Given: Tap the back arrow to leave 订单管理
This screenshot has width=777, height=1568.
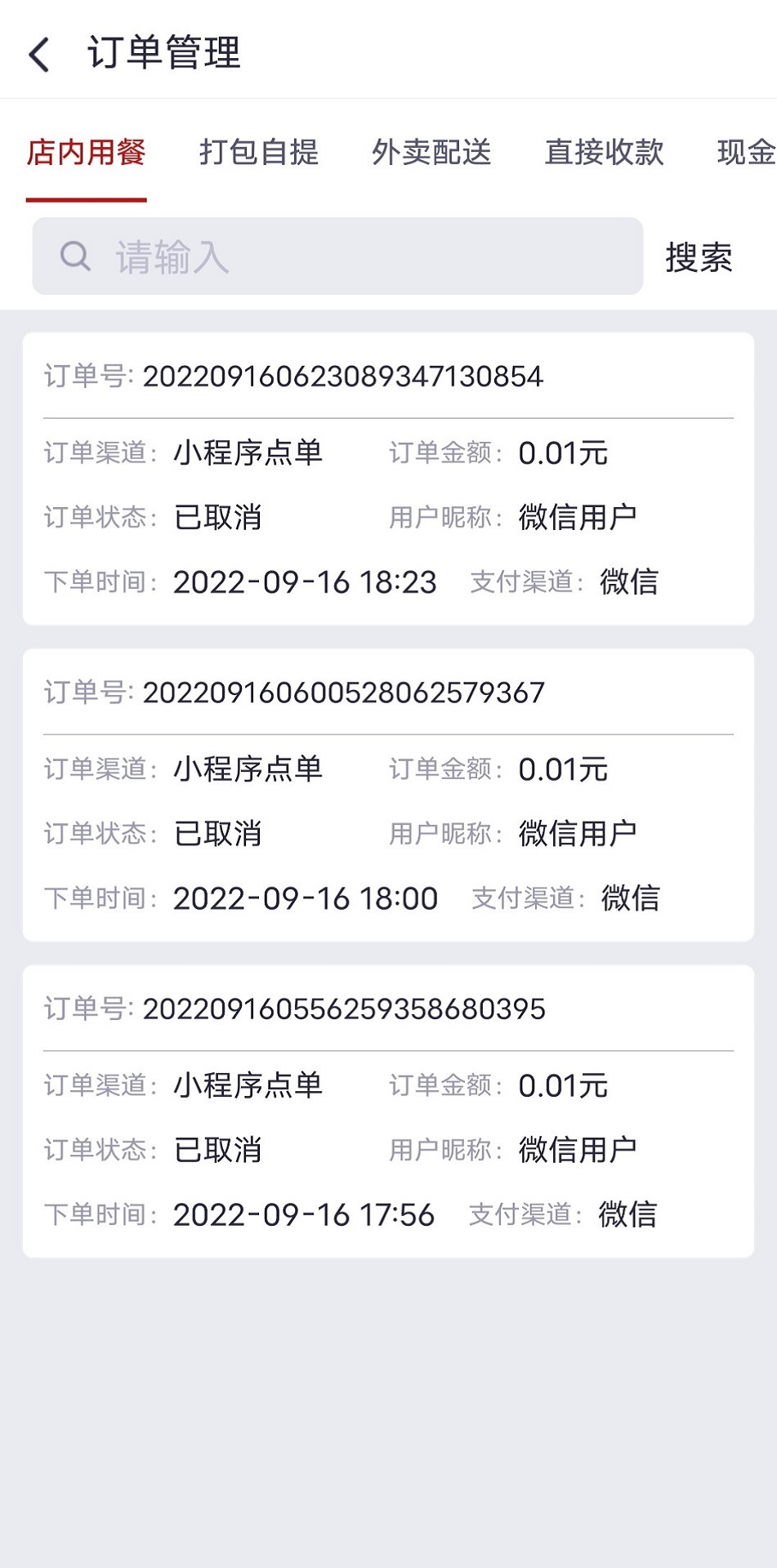Looking at the screenshot, I should pyautogui.click(x=38, y=52).
